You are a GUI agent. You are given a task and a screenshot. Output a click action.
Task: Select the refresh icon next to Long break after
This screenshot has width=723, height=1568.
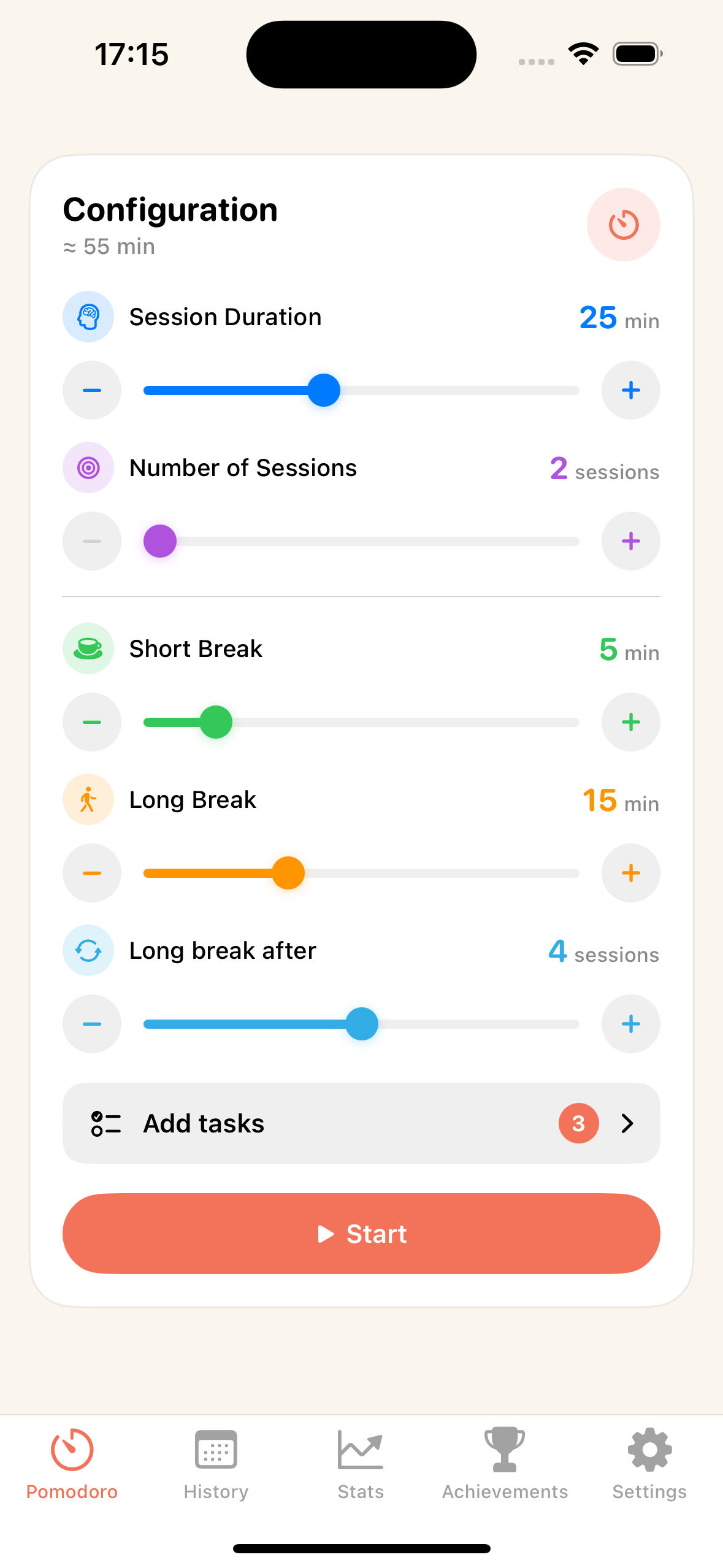tap(88, 950)
